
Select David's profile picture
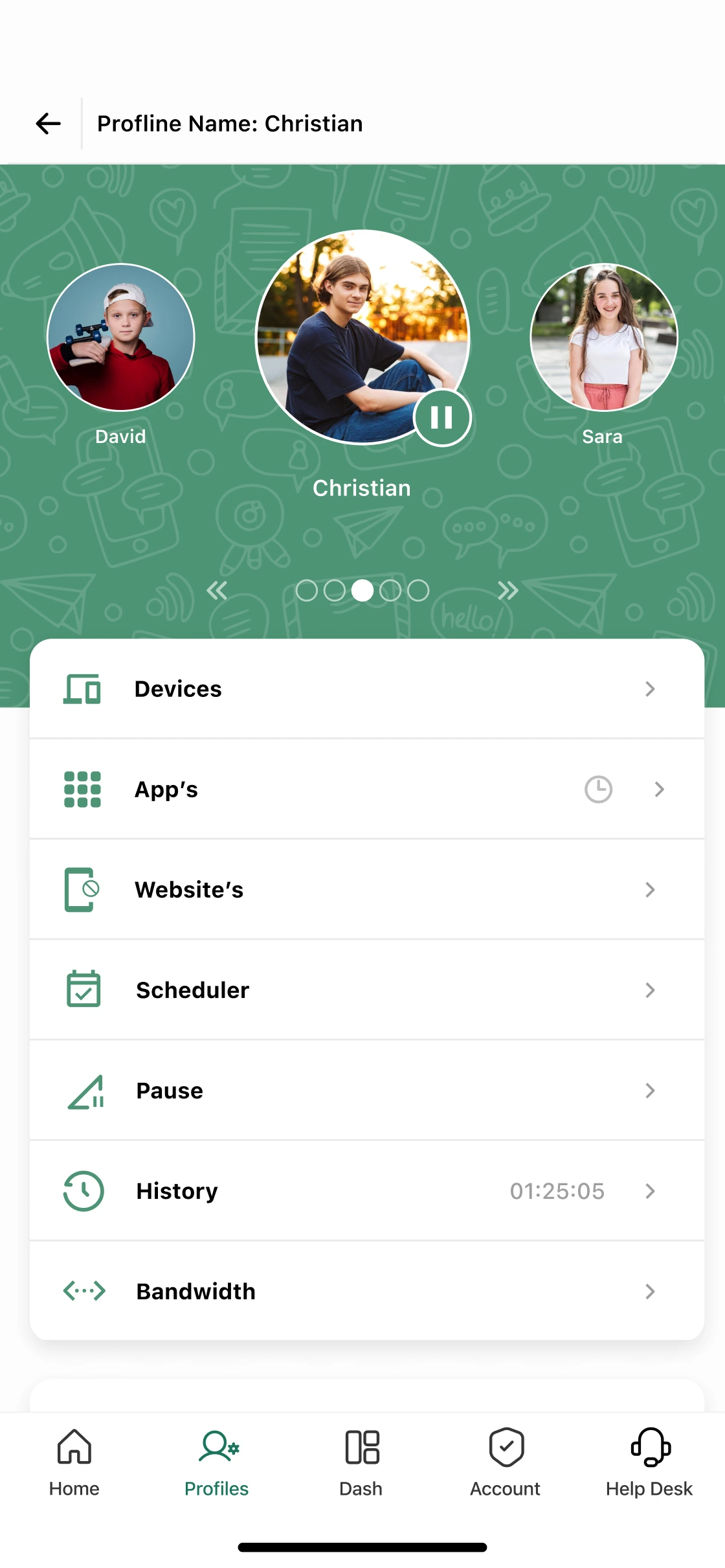coord(121,337)
